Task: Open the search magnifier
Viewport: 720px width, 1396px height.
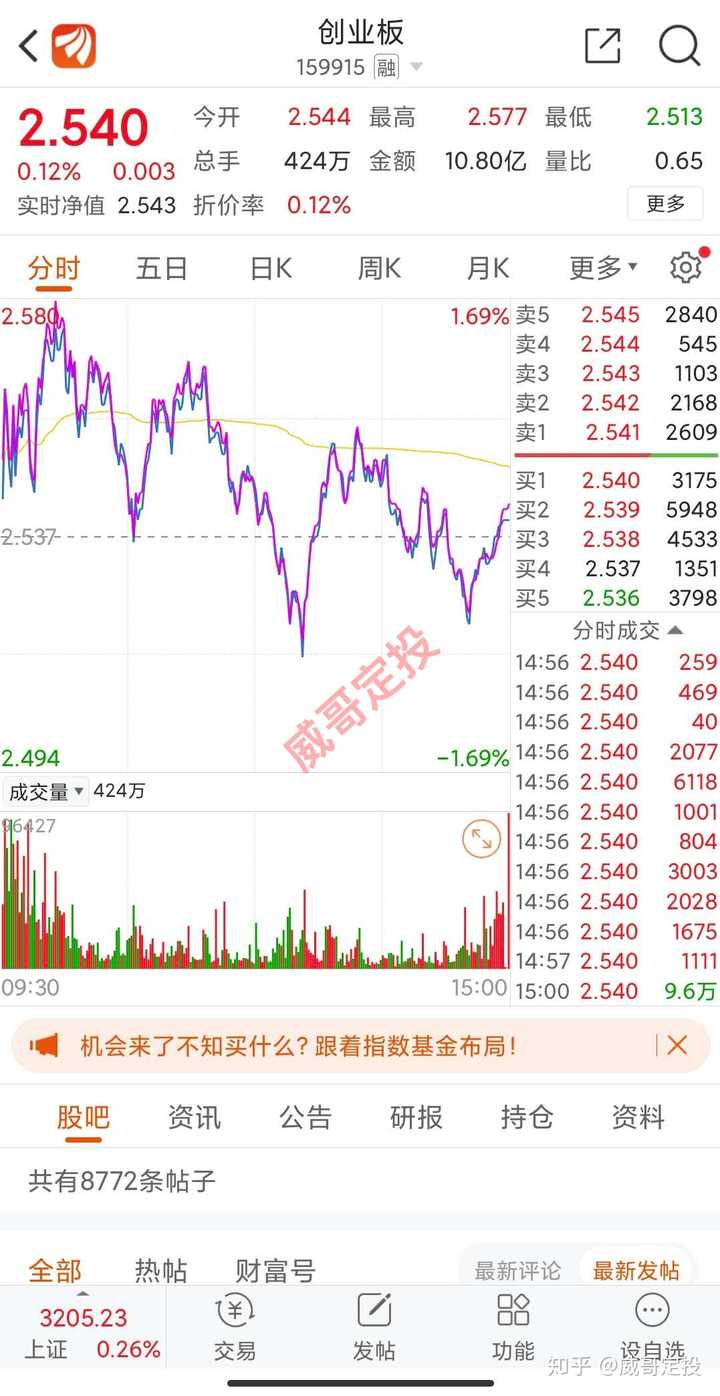Action: pos(679,46)
